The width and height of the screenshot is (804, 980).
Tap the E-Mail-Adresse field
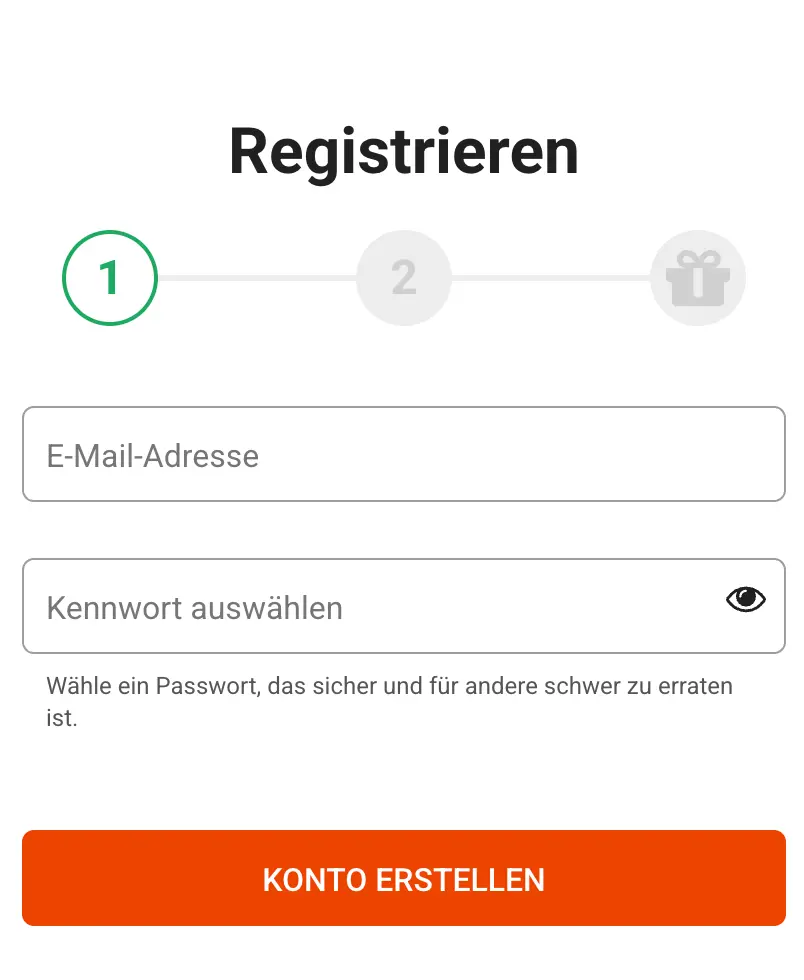pos(403,455)
